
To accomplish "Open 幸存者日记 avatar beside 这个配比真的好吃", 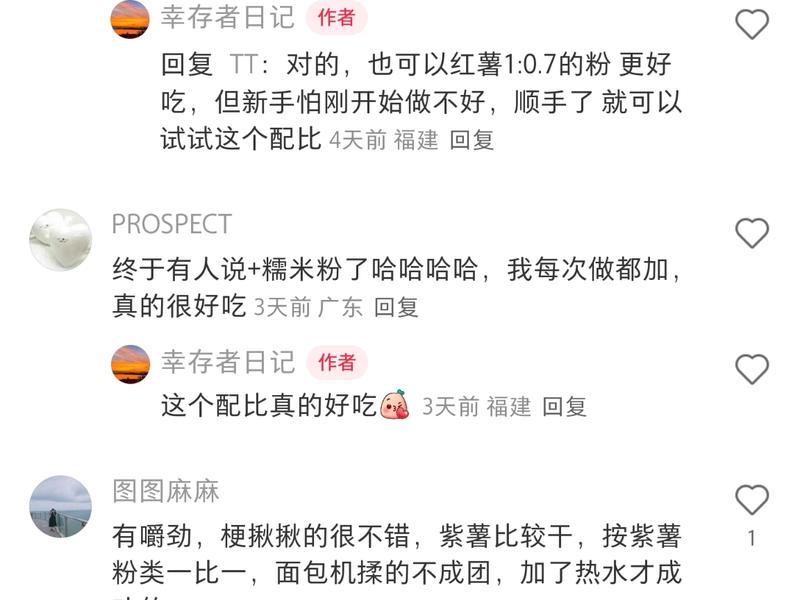I will click(x=130, y=363).
